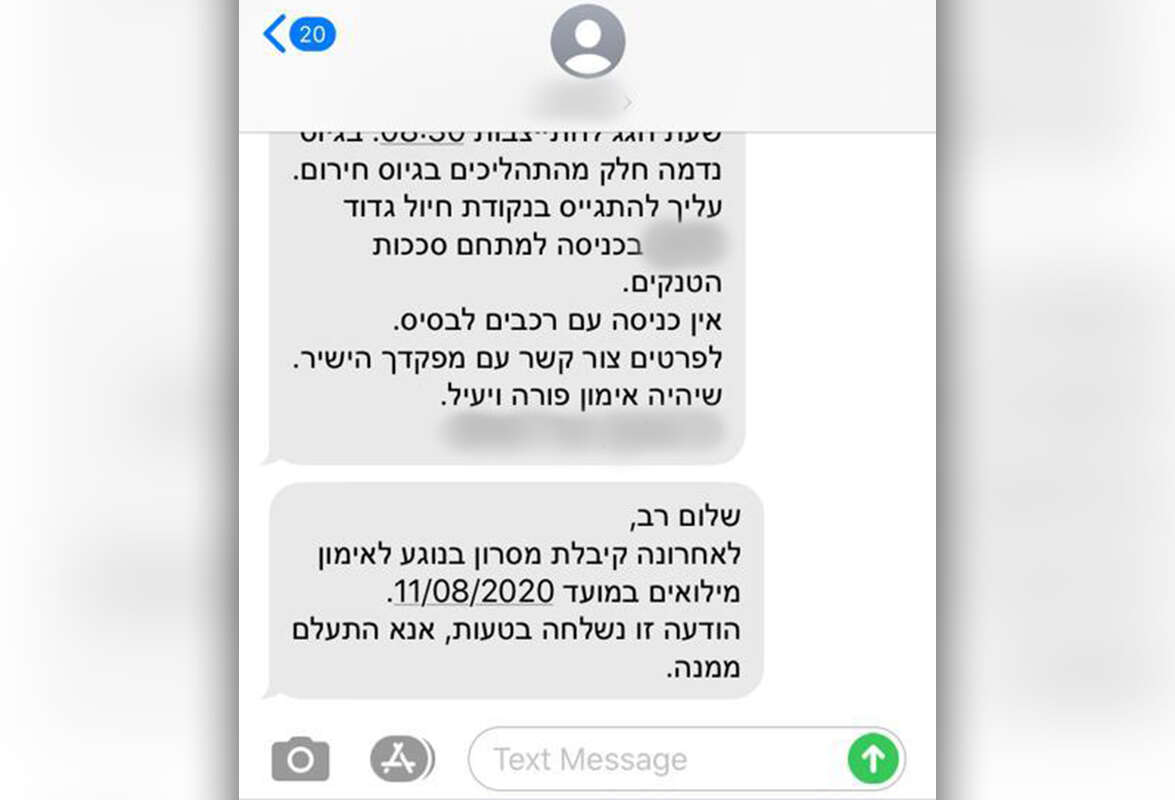The image size is (1175, 800).
Task: Open the App Store apps drawer
Action: (x=401, y=760)
